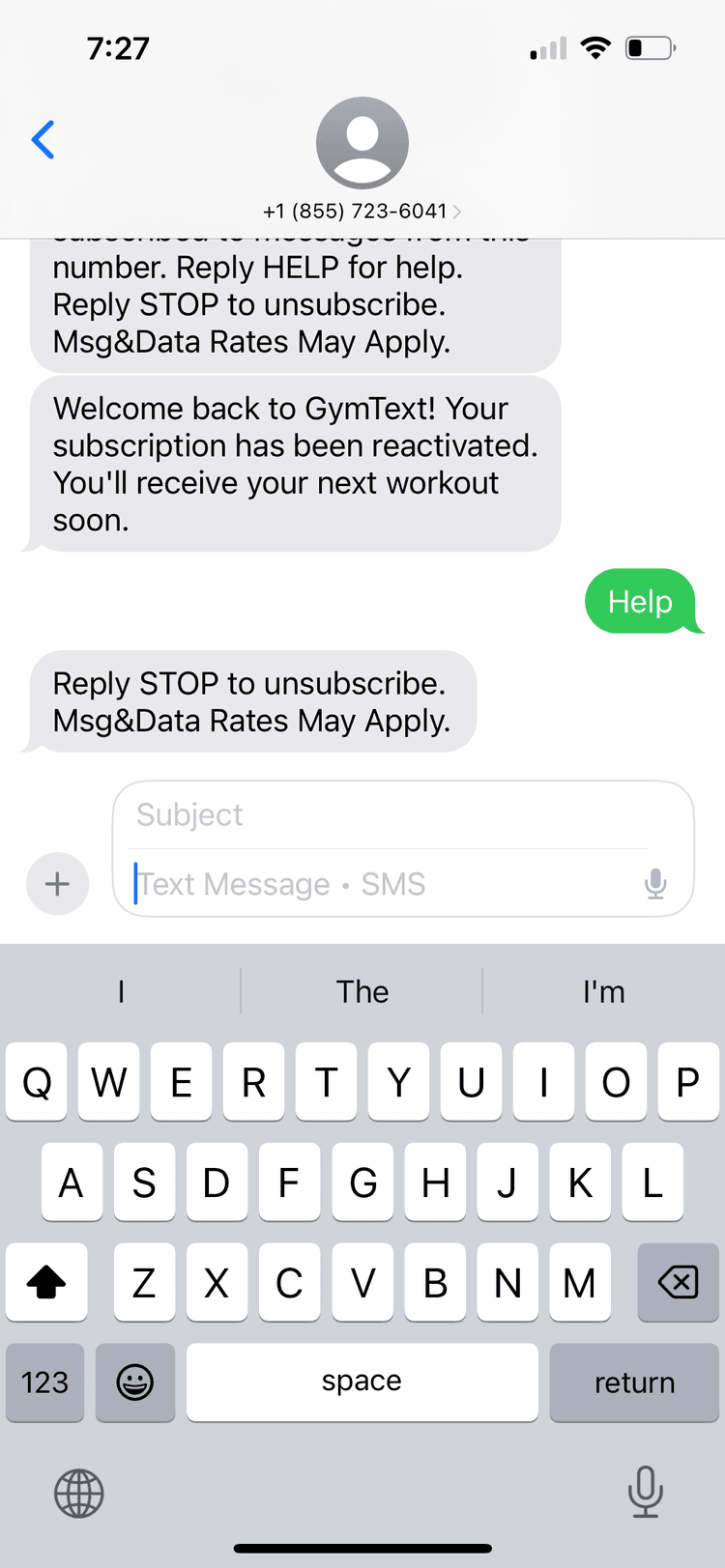The height and width of the screenshot is (1568, 725).
Task: Open the plus button for message attachments
Action: [57, 883]
